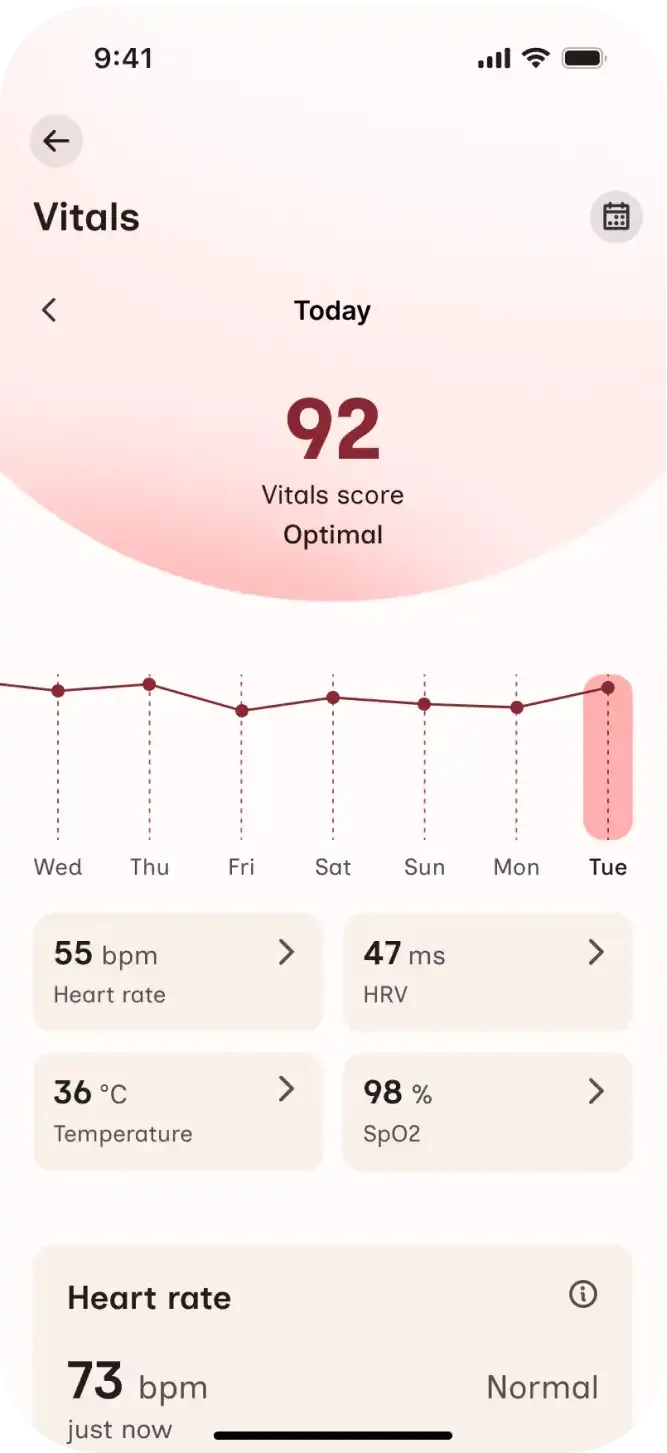The height and width of the screenshot is (1453, 667).
Task: Open the calendar date picker
Action: pyautogui.click(x=616, y=216)
